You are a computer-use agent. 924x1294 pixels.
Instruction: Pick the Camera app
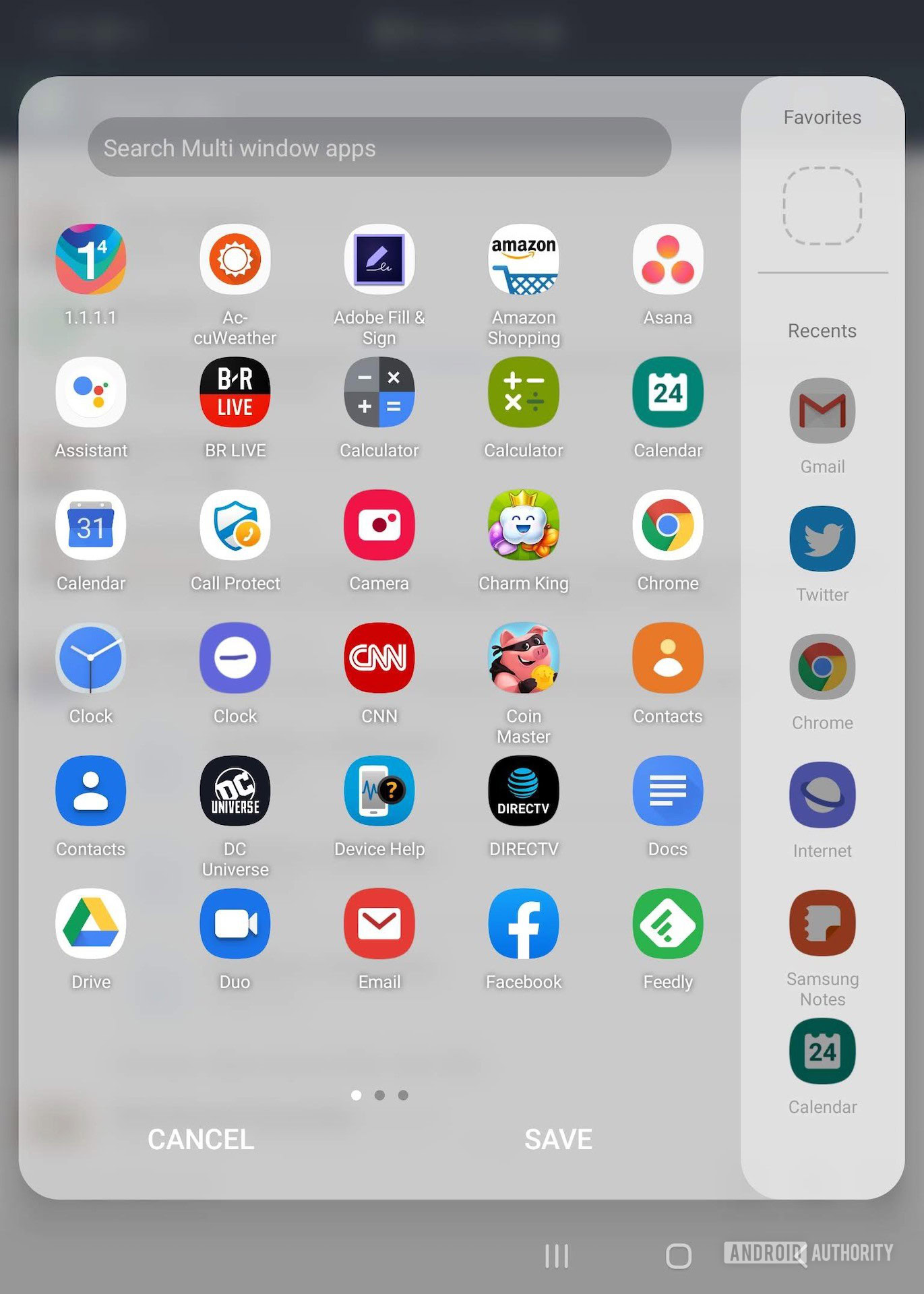click(x=379, y=525)
